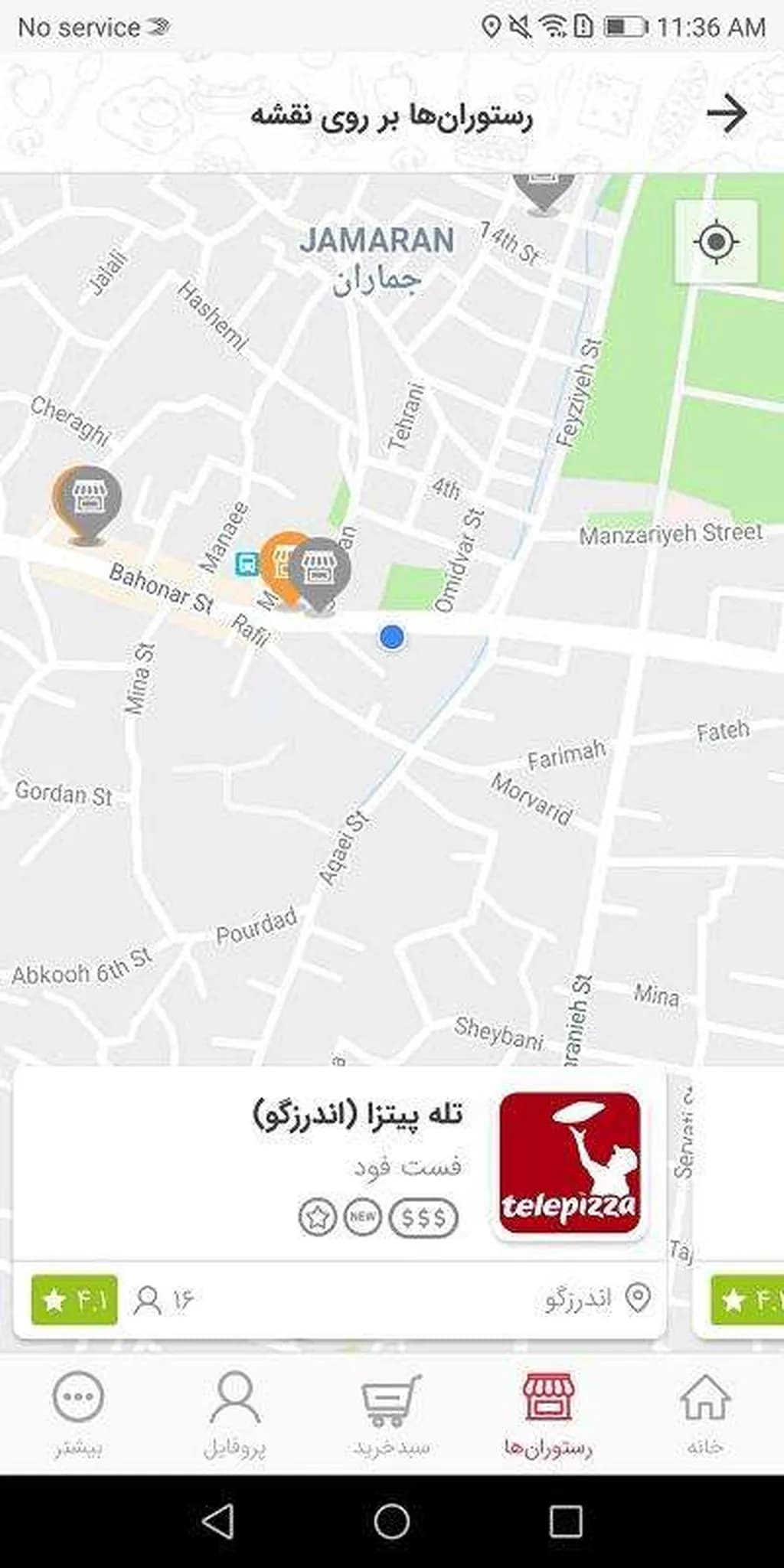The height and width of the screenshot is (1568, 784).
Task: Select the gray restaurant pin near Cheraghi
Action: coord(88,501)
